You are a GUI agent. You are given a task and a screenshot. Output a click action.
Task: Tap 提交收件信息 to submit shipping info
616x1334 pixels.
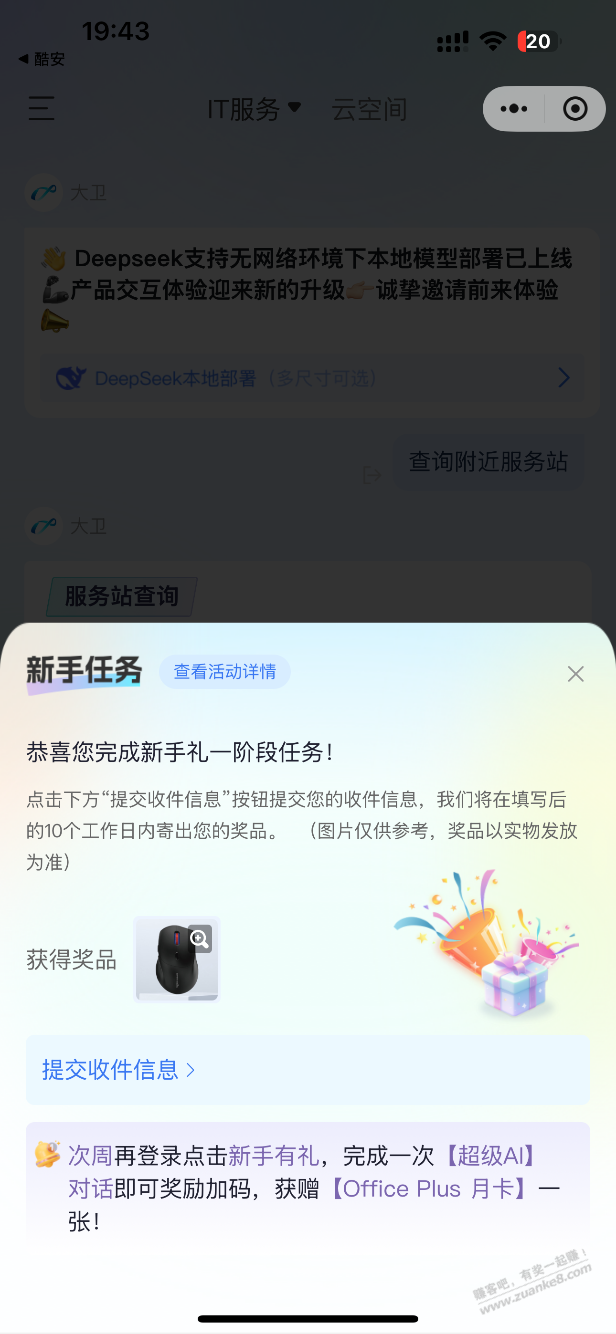118,1070
